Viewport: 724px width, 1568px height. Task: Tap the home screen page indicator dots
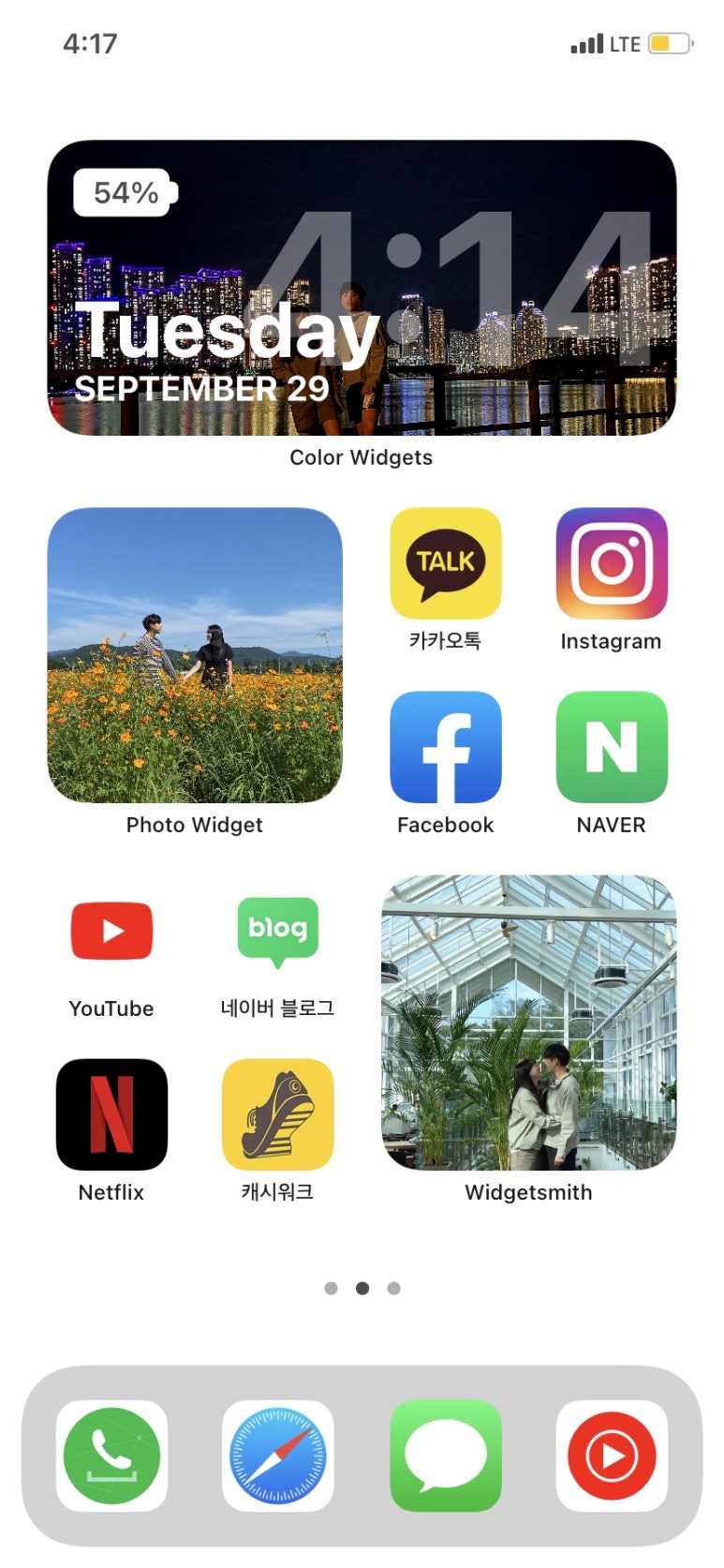point(362,1288)
